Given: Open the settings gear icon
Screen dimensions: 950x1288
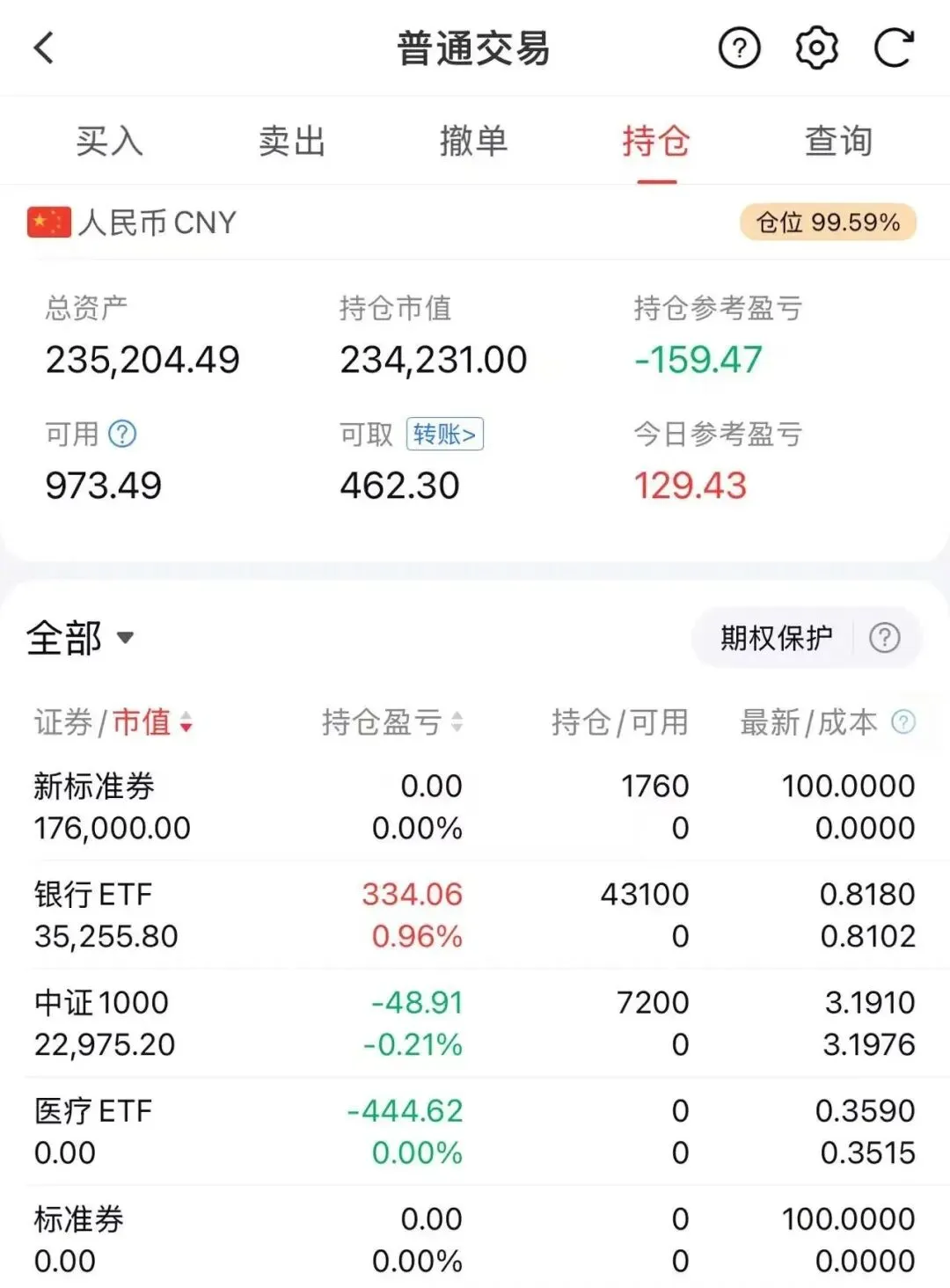Looking at the screenshot, I should (816, 48).
